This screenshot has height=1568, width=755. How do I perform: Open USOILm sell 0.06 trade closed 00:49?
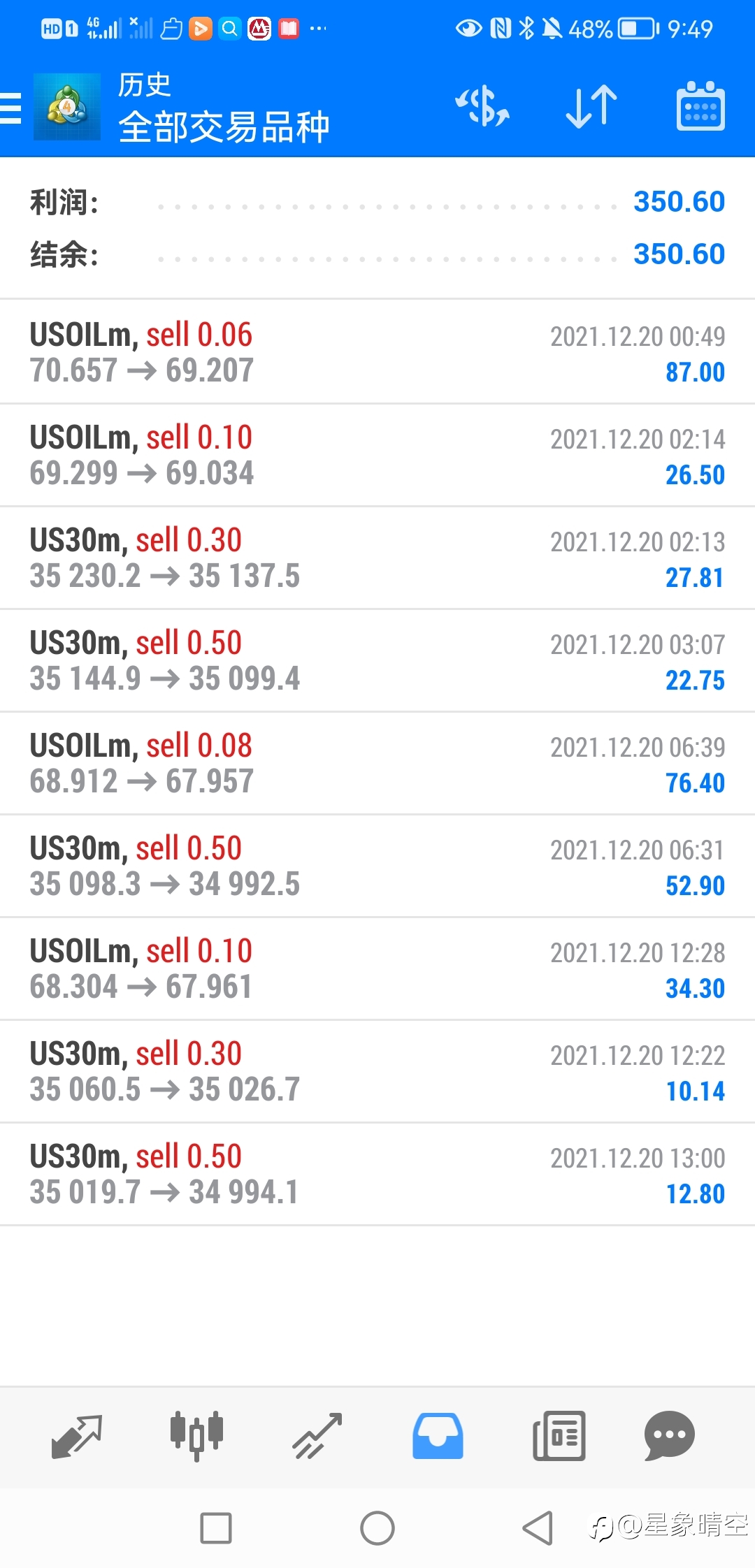point(377,352)
